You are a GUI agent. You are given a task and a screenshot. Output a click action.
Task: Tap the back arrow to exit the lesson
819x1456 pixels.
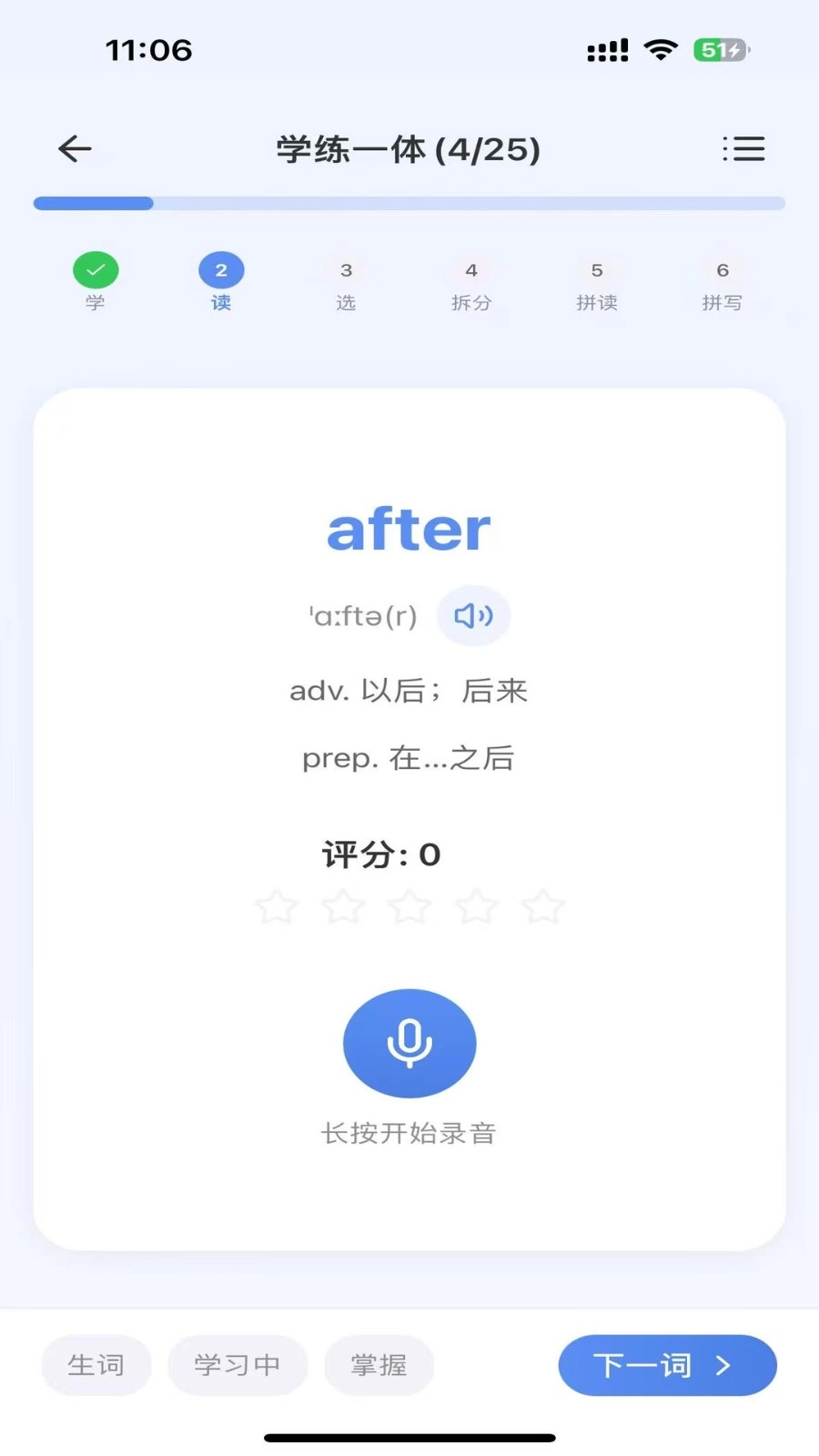[75, 148]
